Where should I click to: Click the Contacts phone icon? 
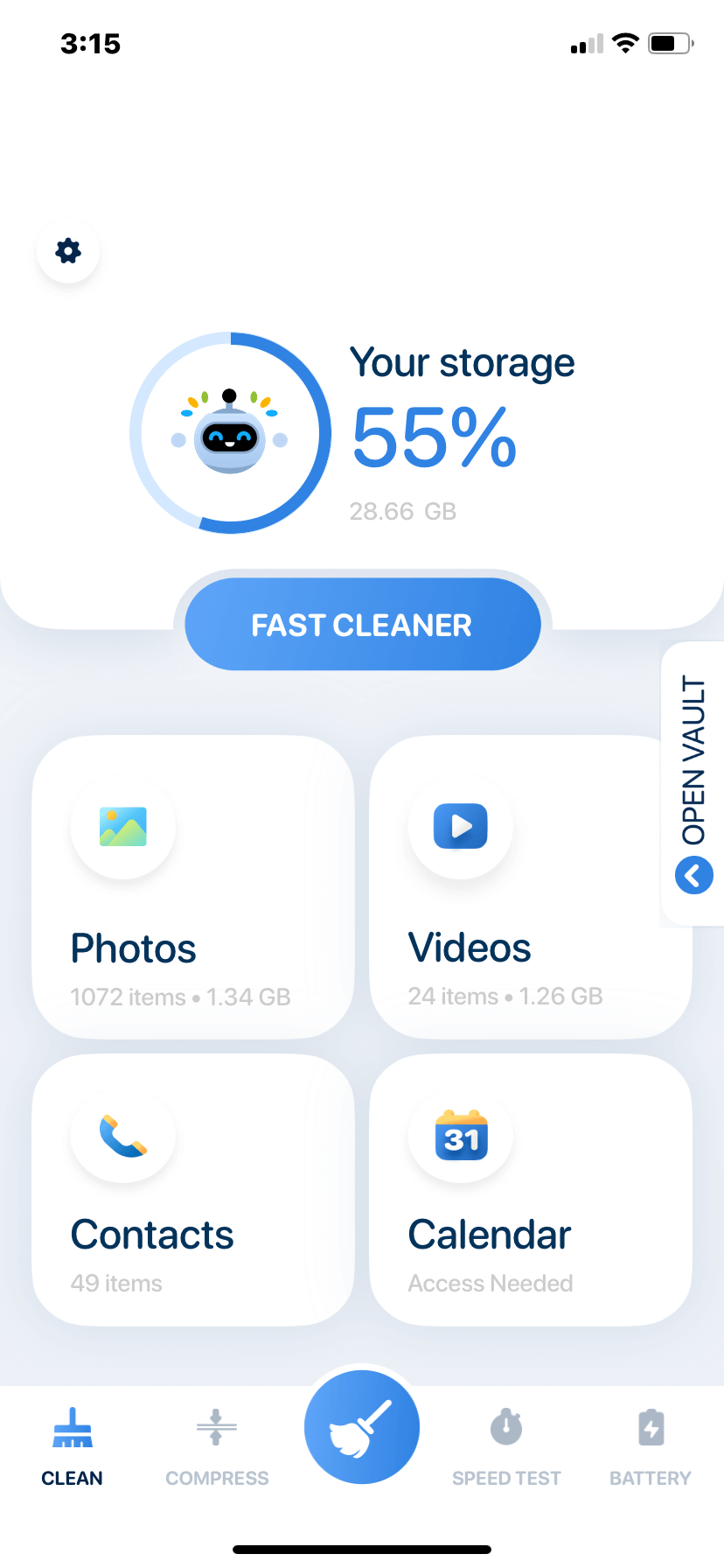pos(122,1135)
